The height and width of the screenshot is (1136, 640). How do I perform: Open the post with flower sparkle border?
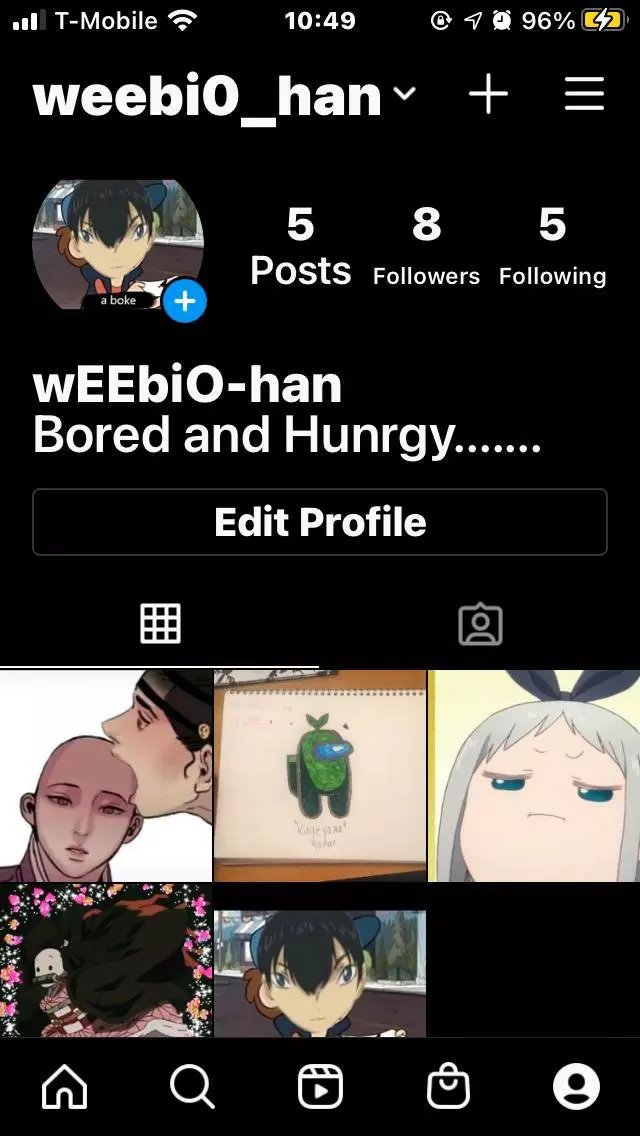click(x=106, y=960)
